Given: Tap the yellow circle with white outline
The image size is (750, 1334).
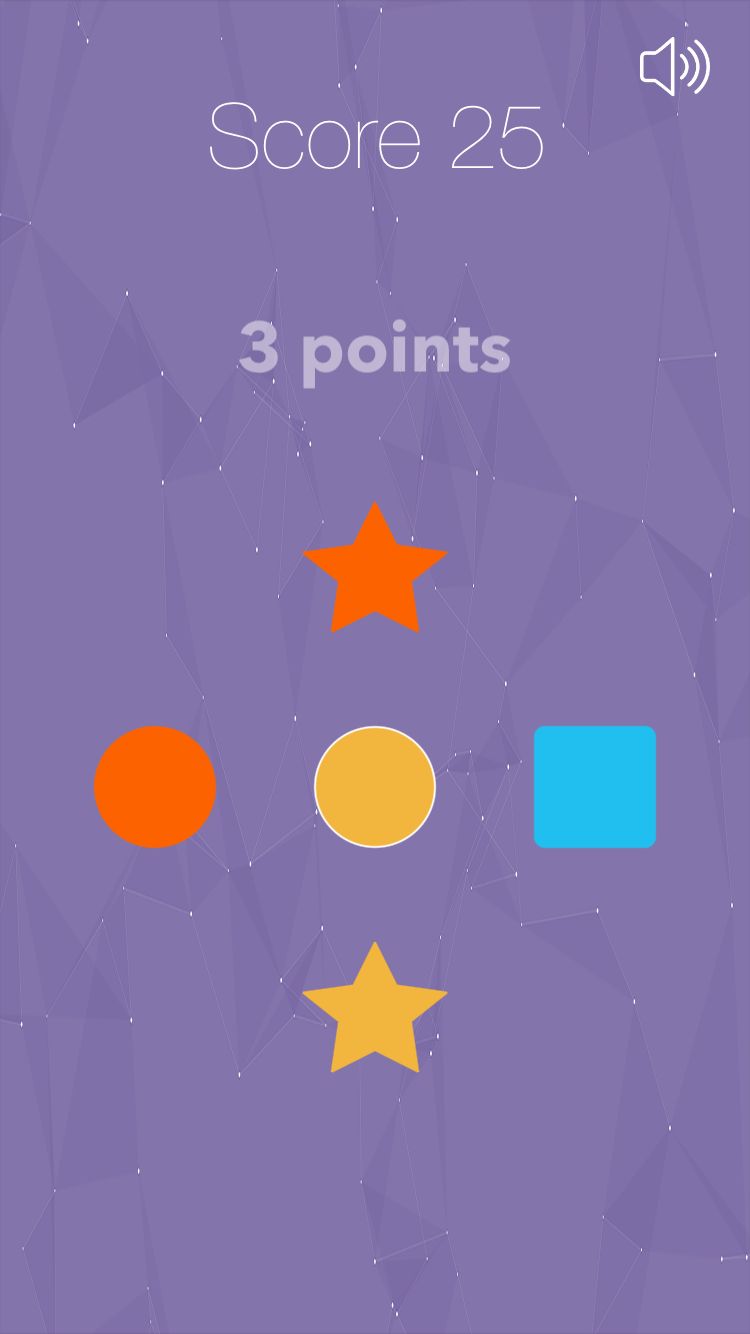Looking at the screenshot, I should (375, 787).
